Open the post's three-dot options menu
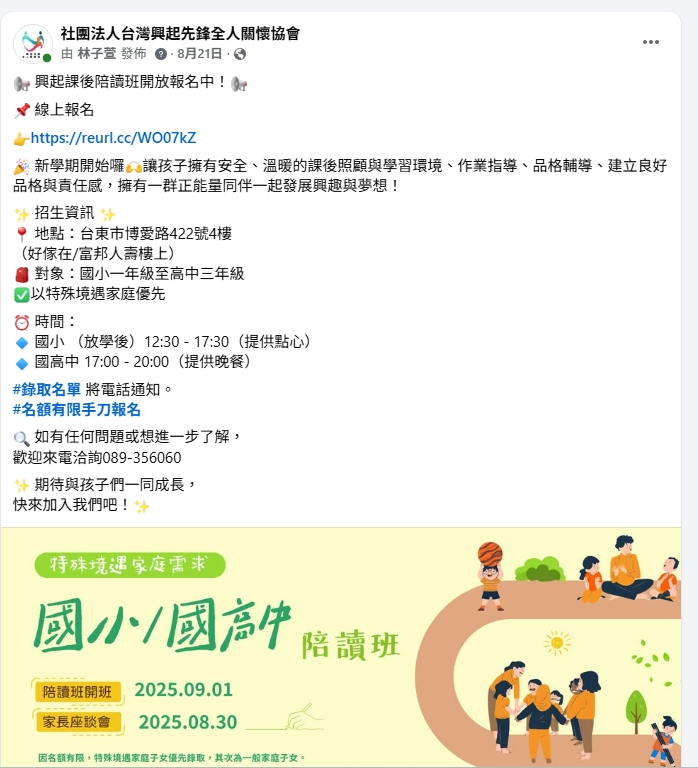Screen dimensions: 698x768 click(651, 42)
